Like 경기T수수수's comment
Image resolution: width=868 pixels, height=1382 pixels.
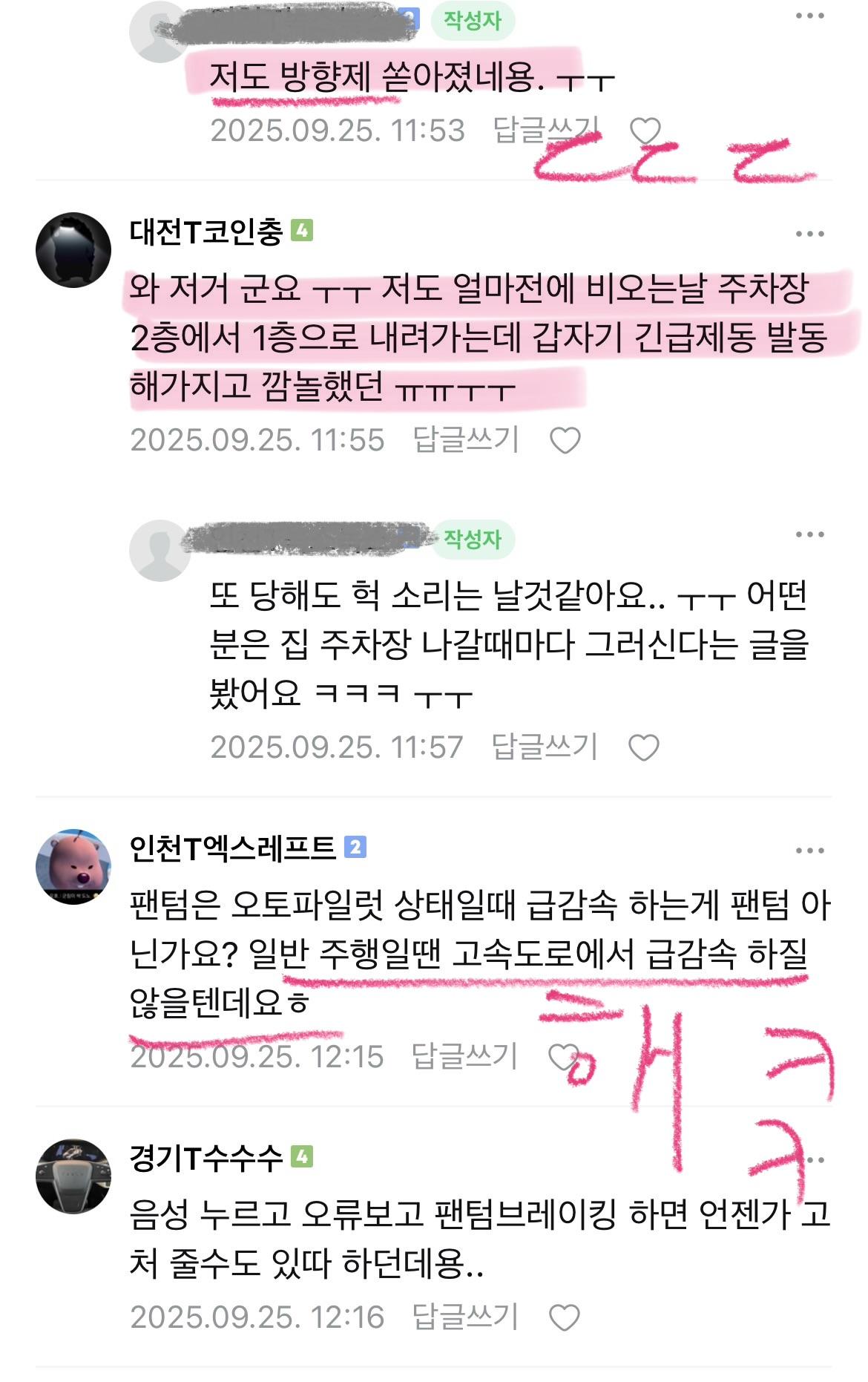pos(564,1317)
